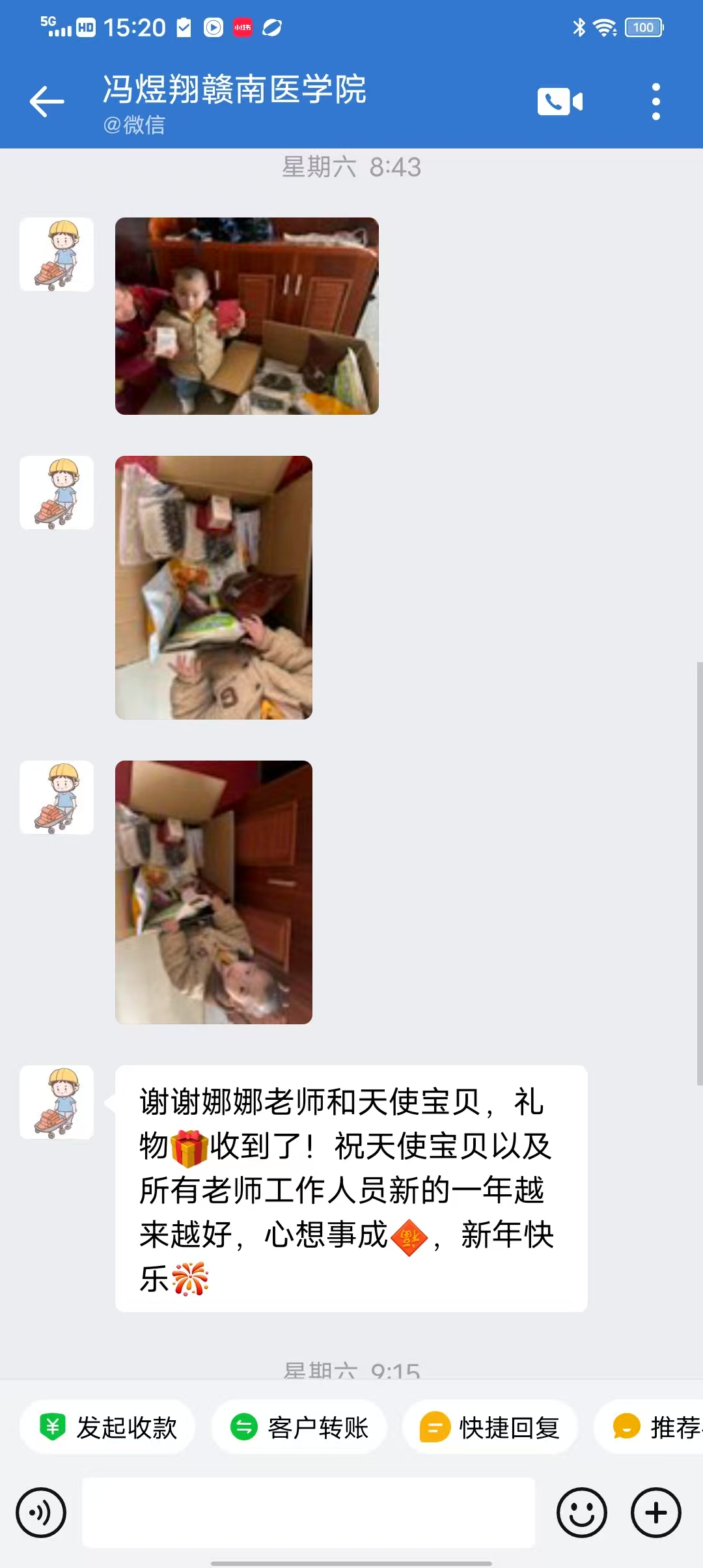This screenshot has width=703, height=1568.
Task: Focus the message text field
Action: point(309,1512)
